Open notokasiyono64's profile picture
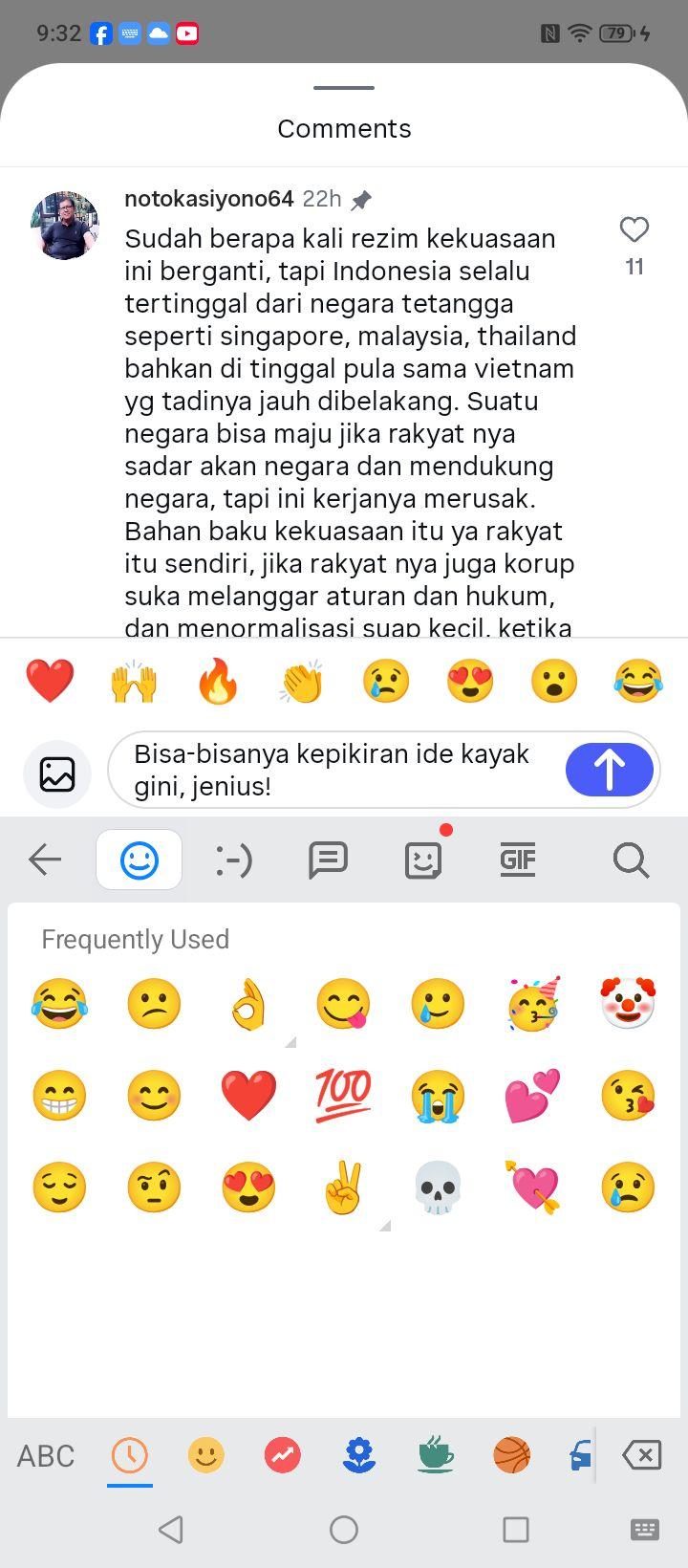Viewport: 688px width, 1568px height. click(x=65, y=226)
